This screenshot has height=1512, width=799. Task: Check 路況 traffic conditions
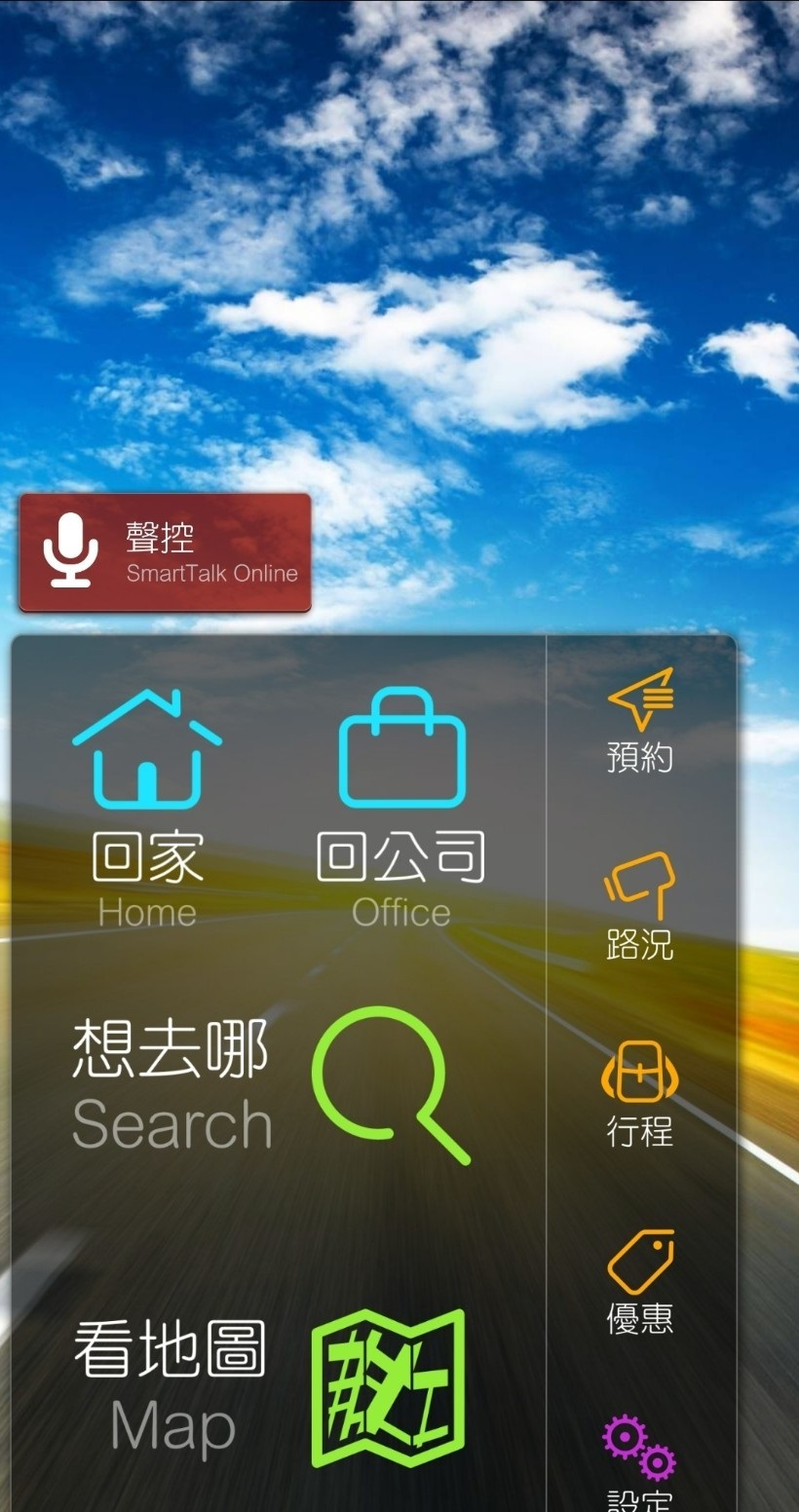640,907
